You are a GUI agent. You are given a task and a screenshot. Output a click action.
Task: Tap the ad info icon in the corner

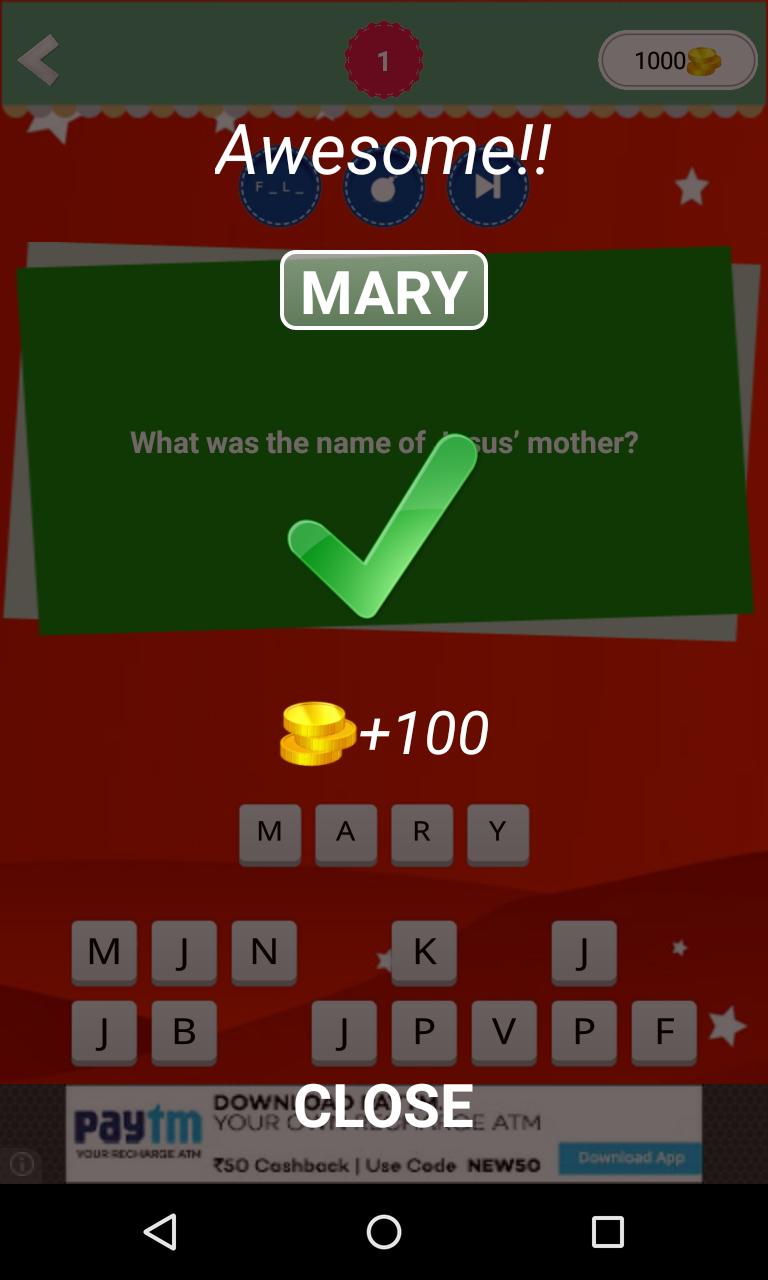pyautogui.click(x=21, y=1164)
